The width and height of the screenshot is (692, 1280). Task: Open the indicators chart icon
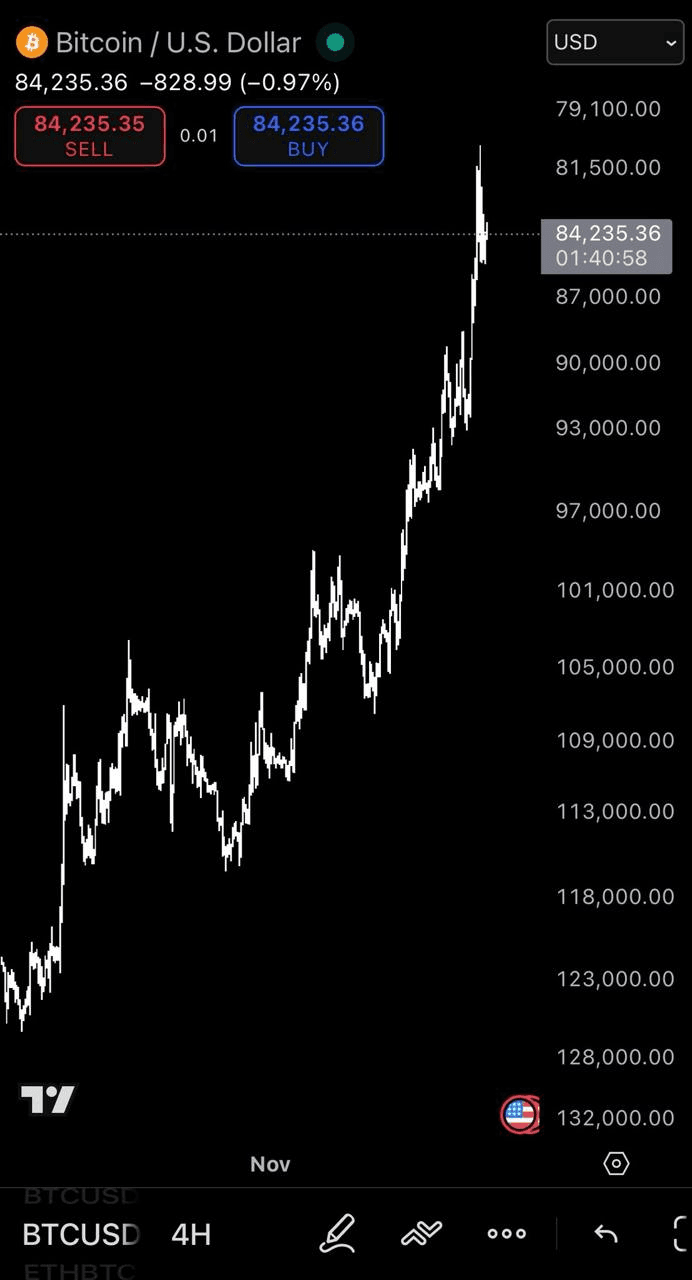(x=421, y=1234)
